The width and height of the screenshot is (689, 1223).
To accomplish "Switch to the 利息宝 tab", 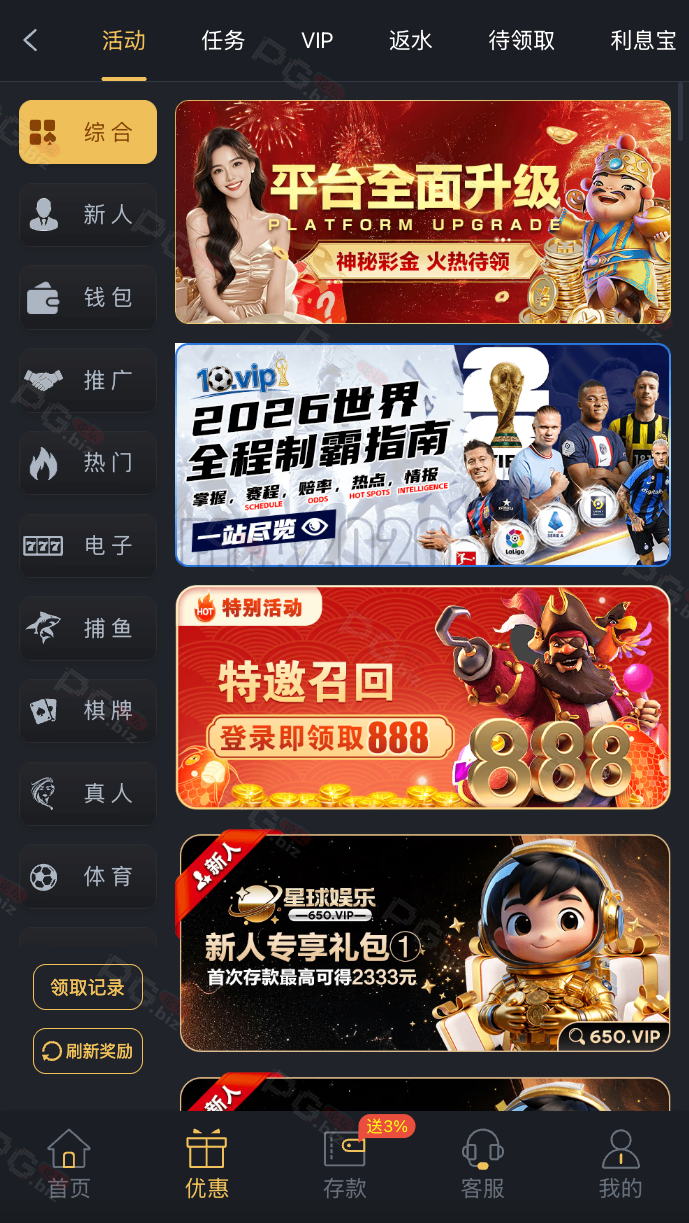I will point(643,41).
